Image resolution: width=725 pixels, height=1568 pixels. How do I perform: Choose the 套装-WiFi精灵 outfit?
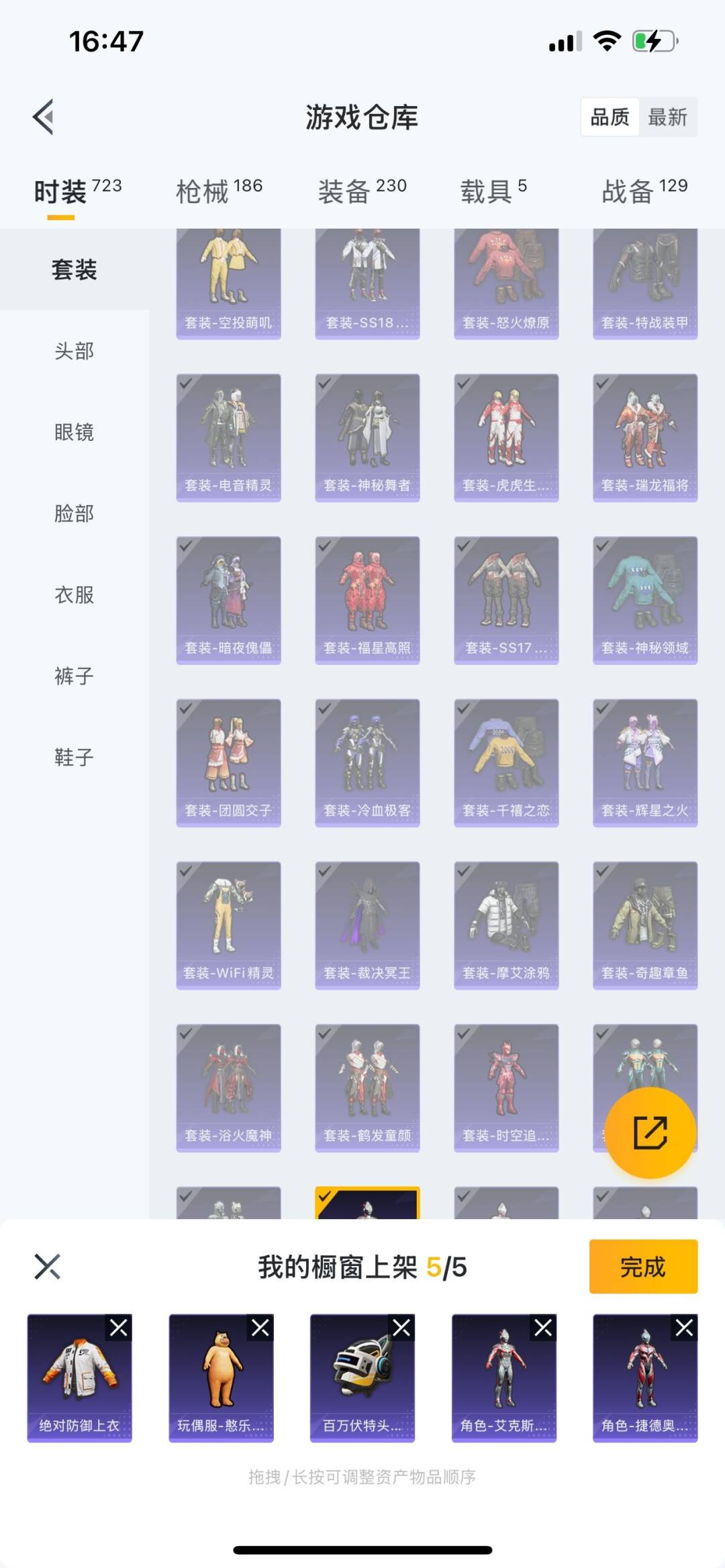coord(228,925)
